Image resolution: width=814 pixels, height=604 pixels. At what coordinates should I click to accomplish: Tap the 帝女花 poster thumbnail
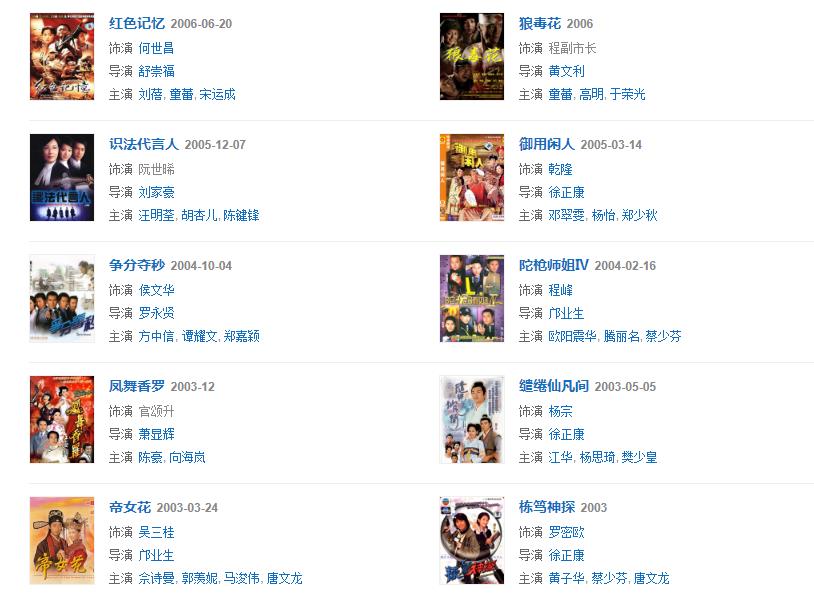[62, 540]
